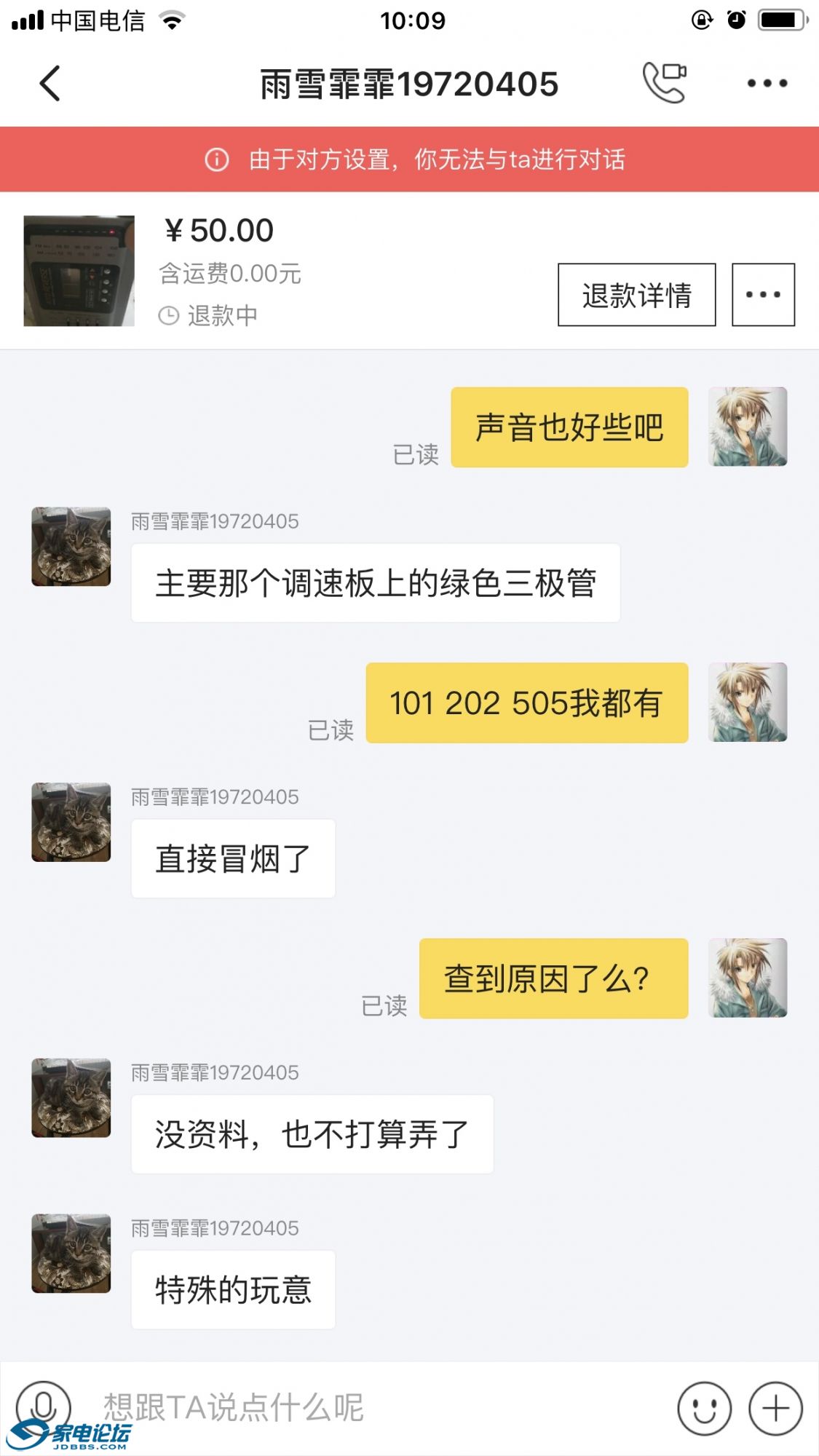Focus the 想跟TA说点什么呢 message field
Viewport: 819px width, 1456px height.
coord(364,1408)
